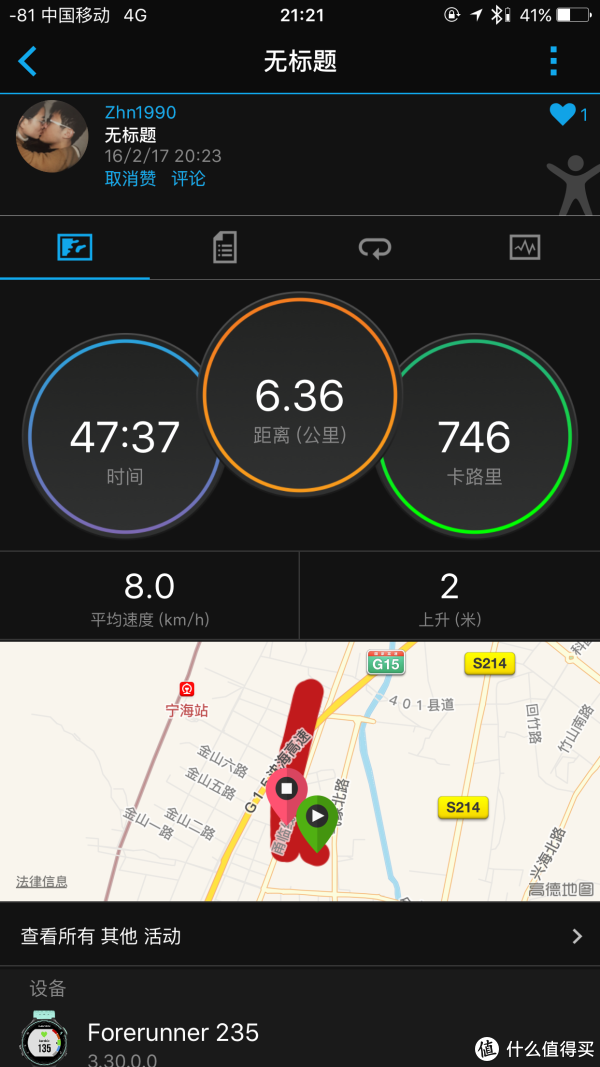Tap 法律信息 link on the map

point(42,882)
